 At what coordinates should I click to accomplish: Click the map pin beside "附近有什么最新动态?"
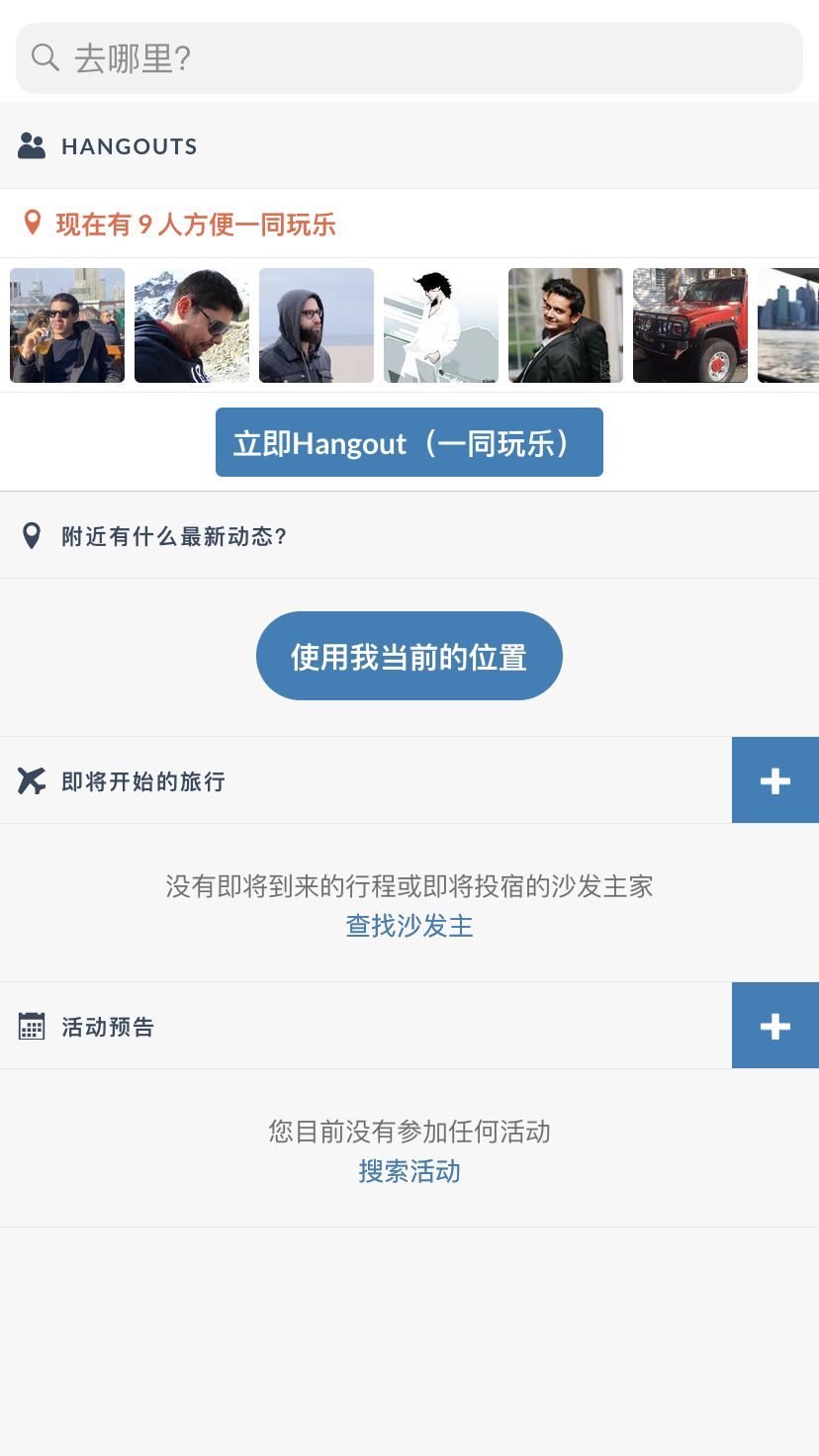(x=31, y=535)
